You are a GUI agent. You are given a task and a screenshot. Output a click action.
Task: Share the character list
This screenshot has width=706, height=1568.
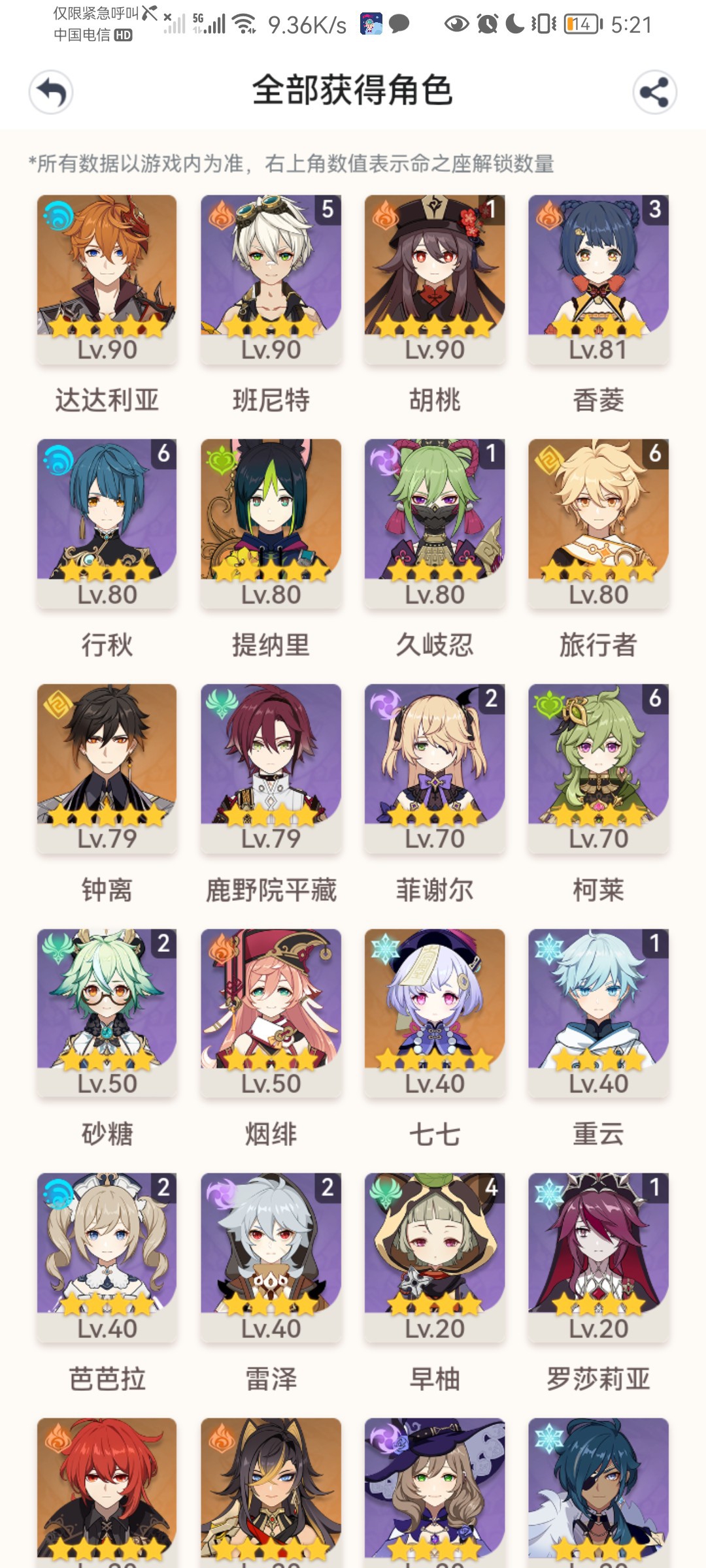654,92
